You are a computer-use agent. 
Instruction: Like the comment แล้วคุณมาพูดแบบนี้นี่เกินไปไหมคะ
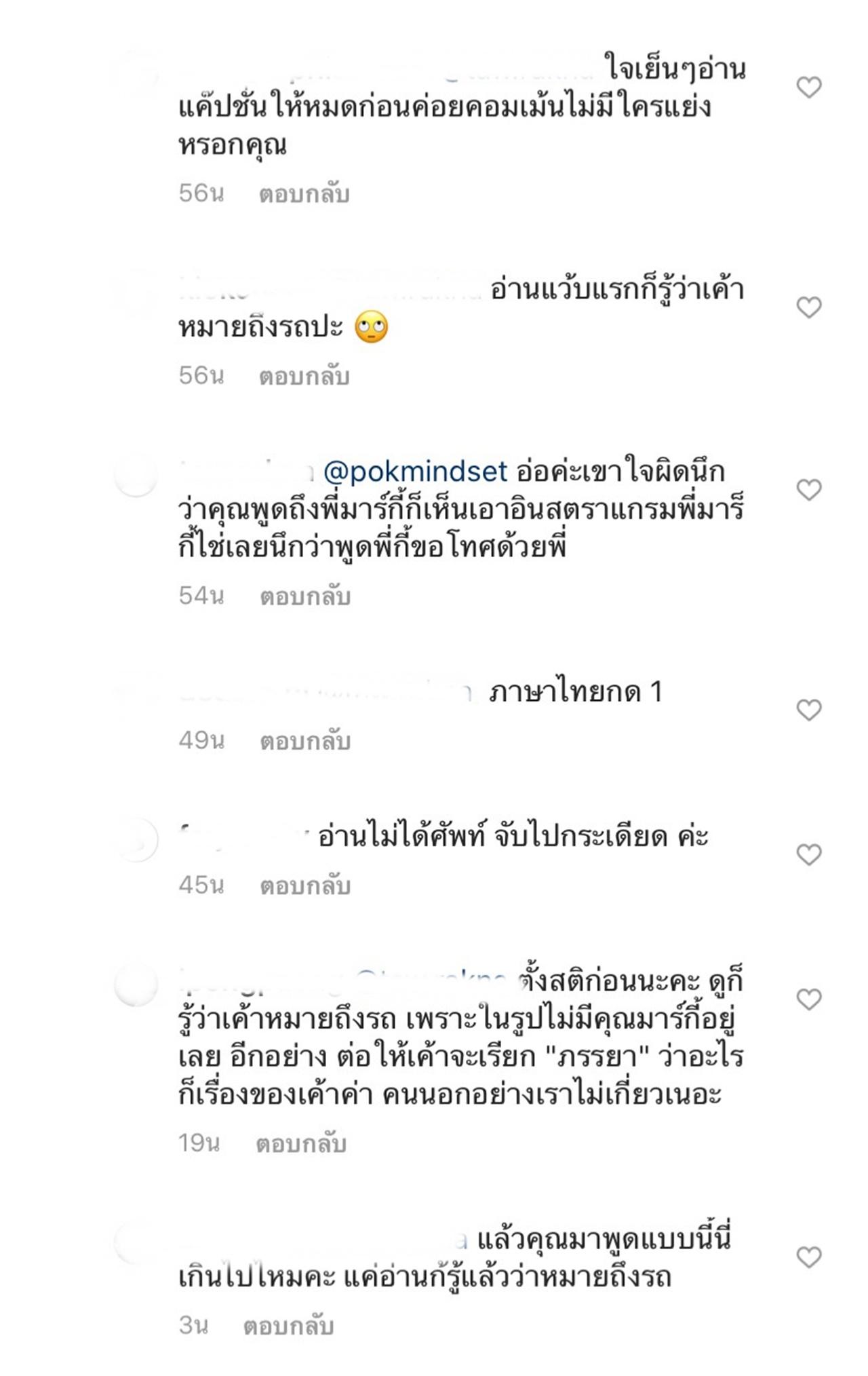(808, 1257)
